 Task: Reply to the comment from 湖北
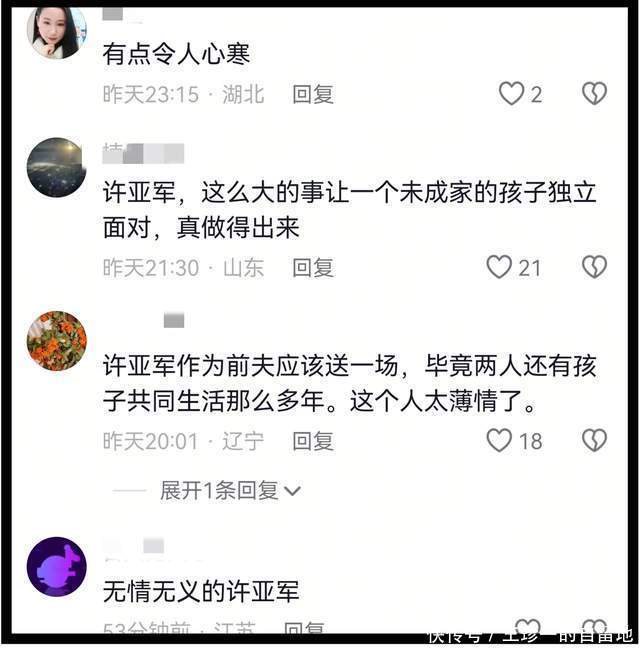click(x=312, y=94)
